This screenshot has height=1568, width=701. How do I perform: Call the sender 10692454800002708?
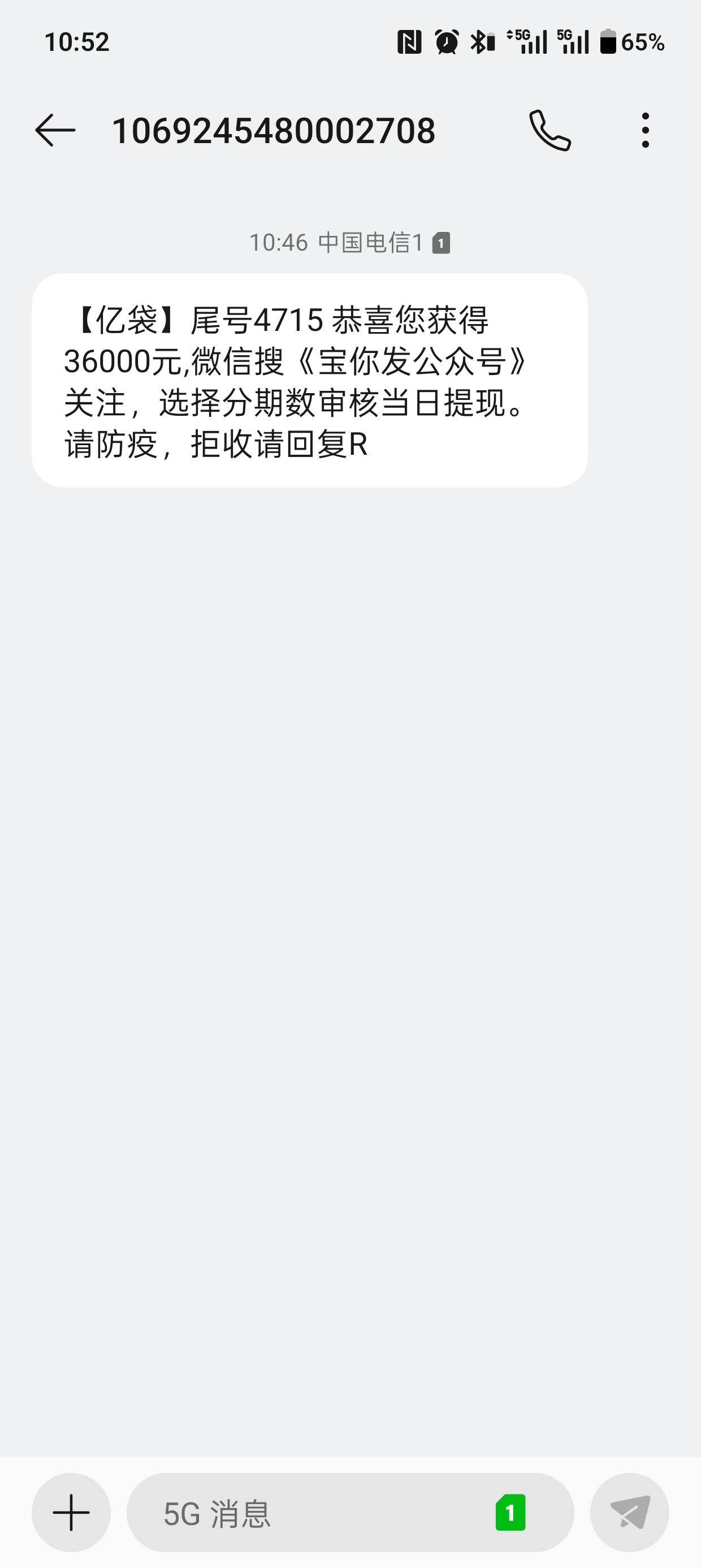coord(550,130)
